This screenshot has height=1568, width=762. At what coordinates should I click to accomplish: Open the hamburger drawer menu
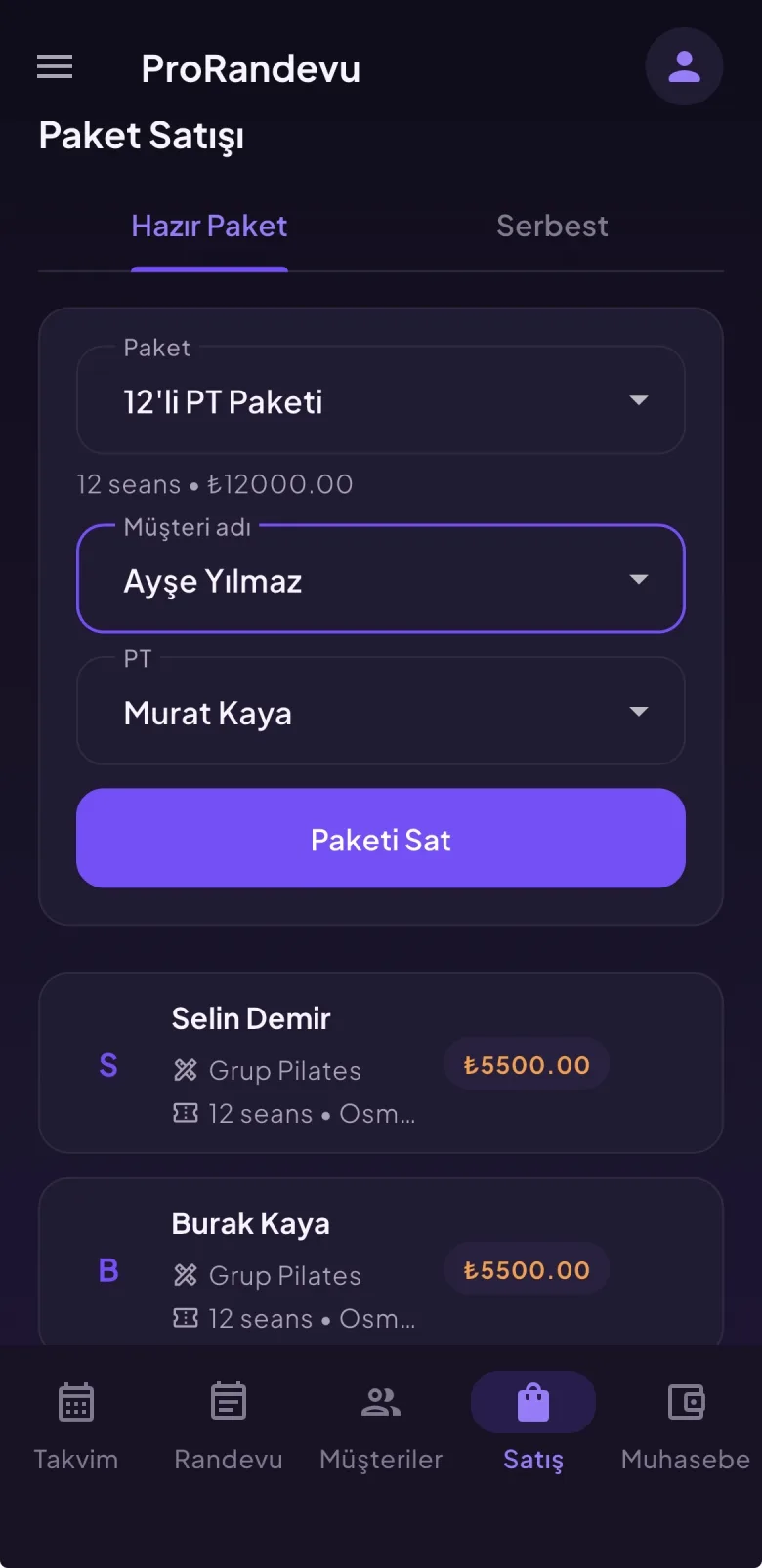[x=55, y=66]
